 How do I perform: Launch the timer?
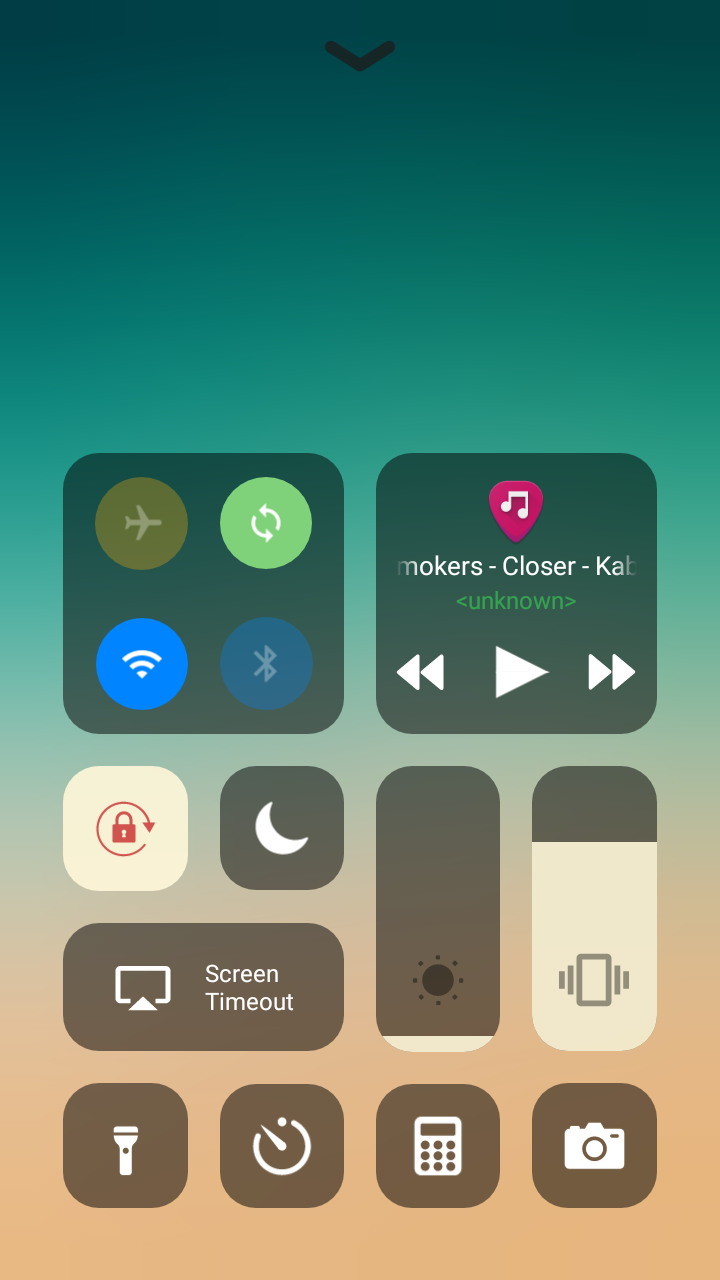281,1145
